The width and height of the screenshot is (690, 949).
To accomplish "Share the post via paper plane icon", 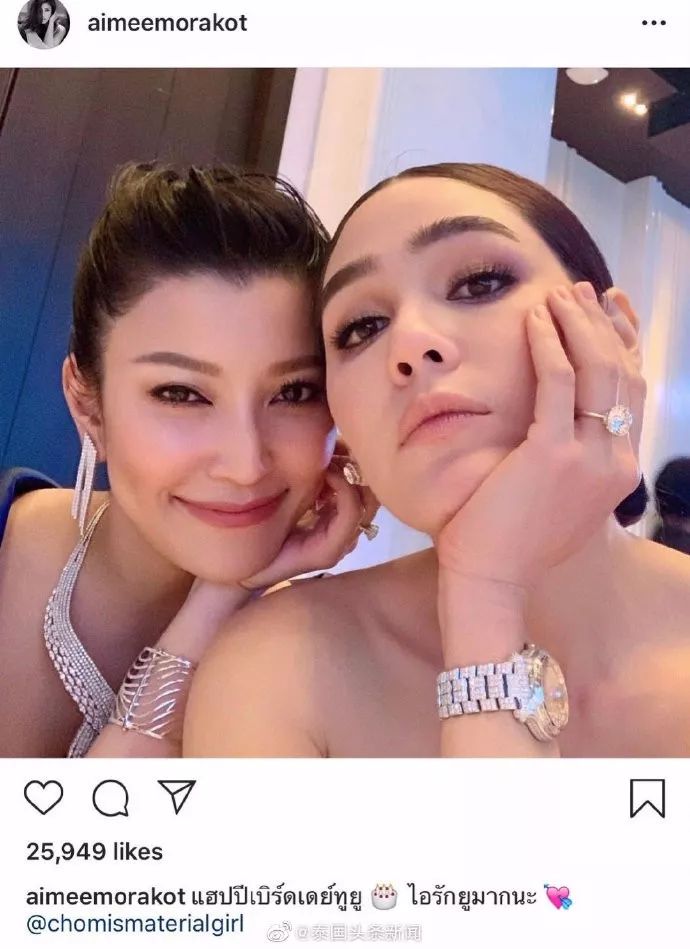I will click(x=177, y=797).
